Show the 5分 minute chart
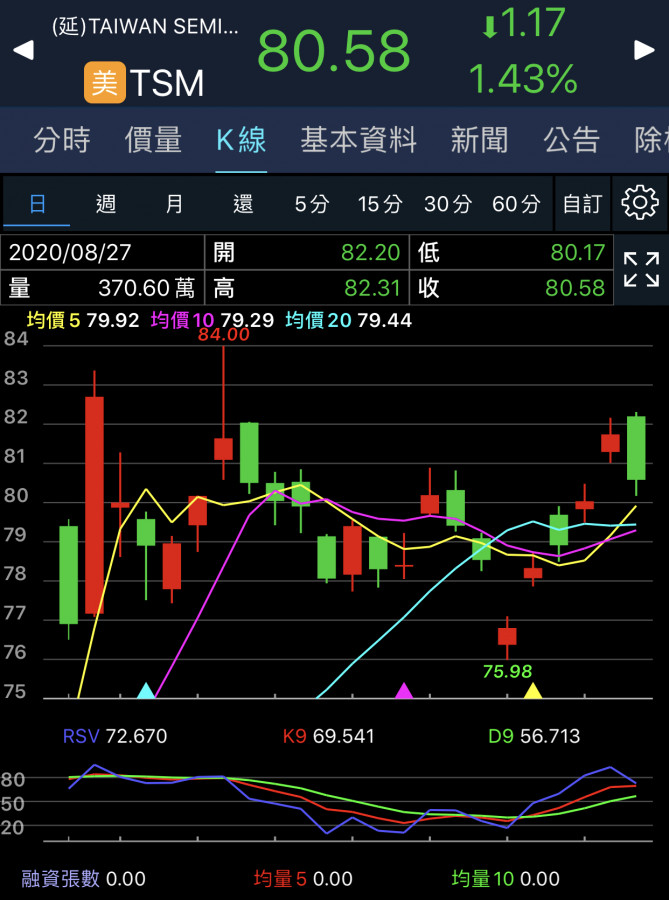The height and width of the screenshot is (900, 669). pos(311,204)
